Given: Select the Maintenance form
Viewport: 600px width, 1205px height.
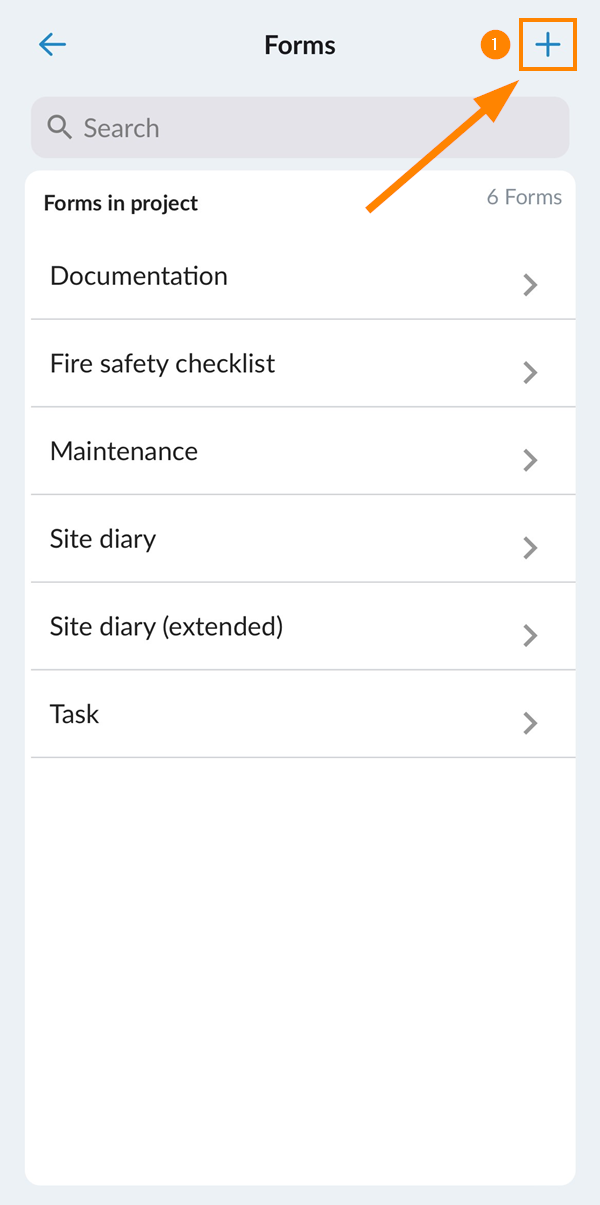Looking at the screenshot, I should click(x=303, y=451).
